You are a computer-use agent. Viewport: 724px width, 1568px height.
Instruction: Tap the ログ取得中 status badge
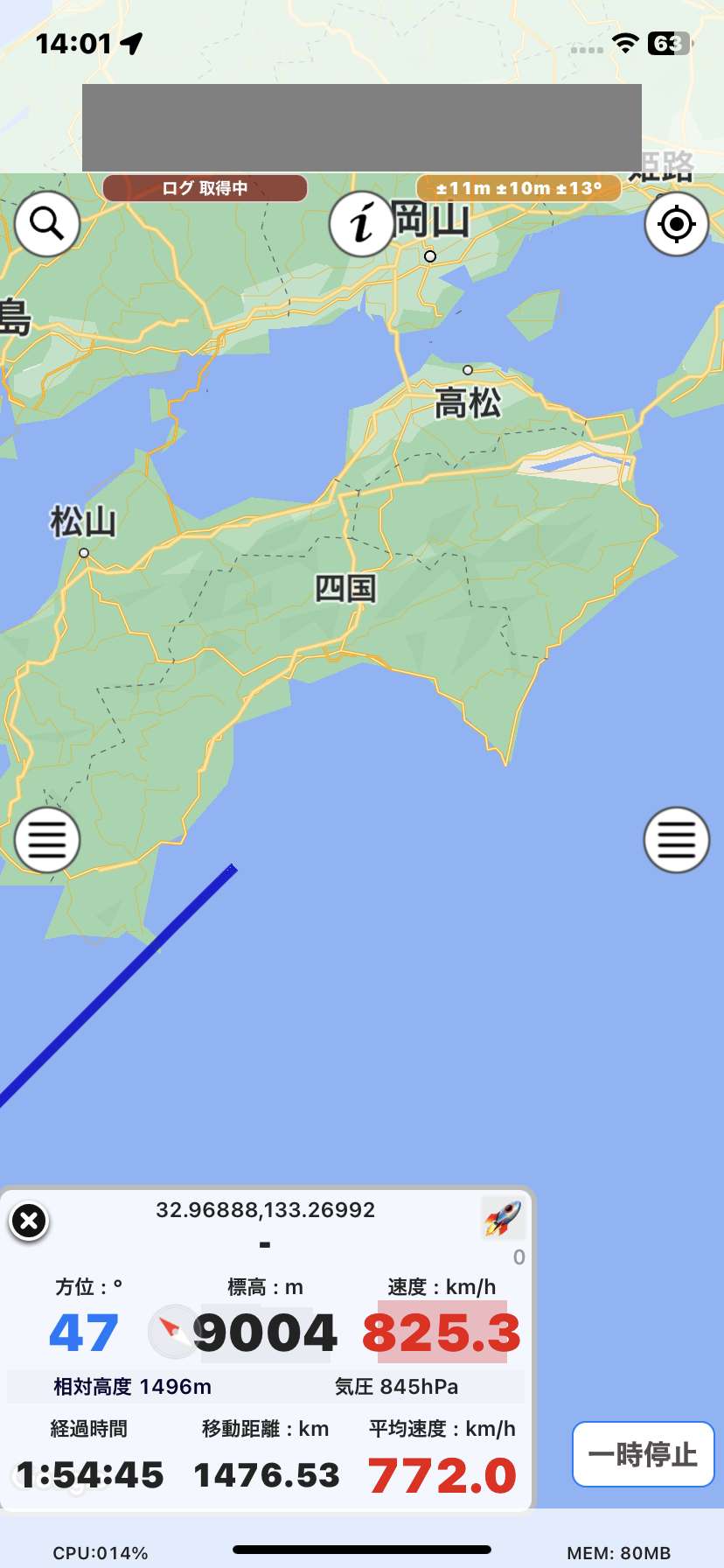coord(205,188)
